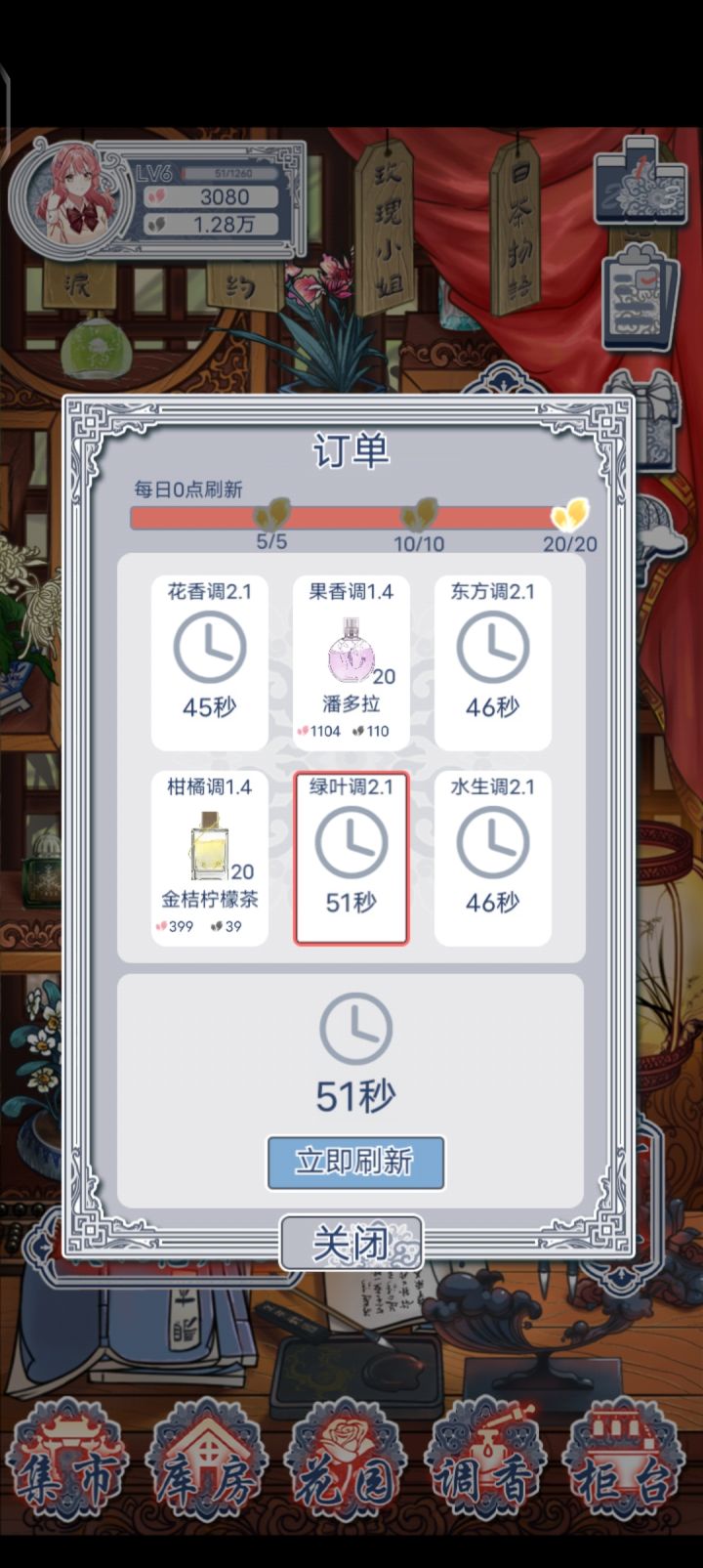The width and height of the screenshot is (703, 1568).
Task: Open the clipboard task list icon
Action: tap(640, 303)
